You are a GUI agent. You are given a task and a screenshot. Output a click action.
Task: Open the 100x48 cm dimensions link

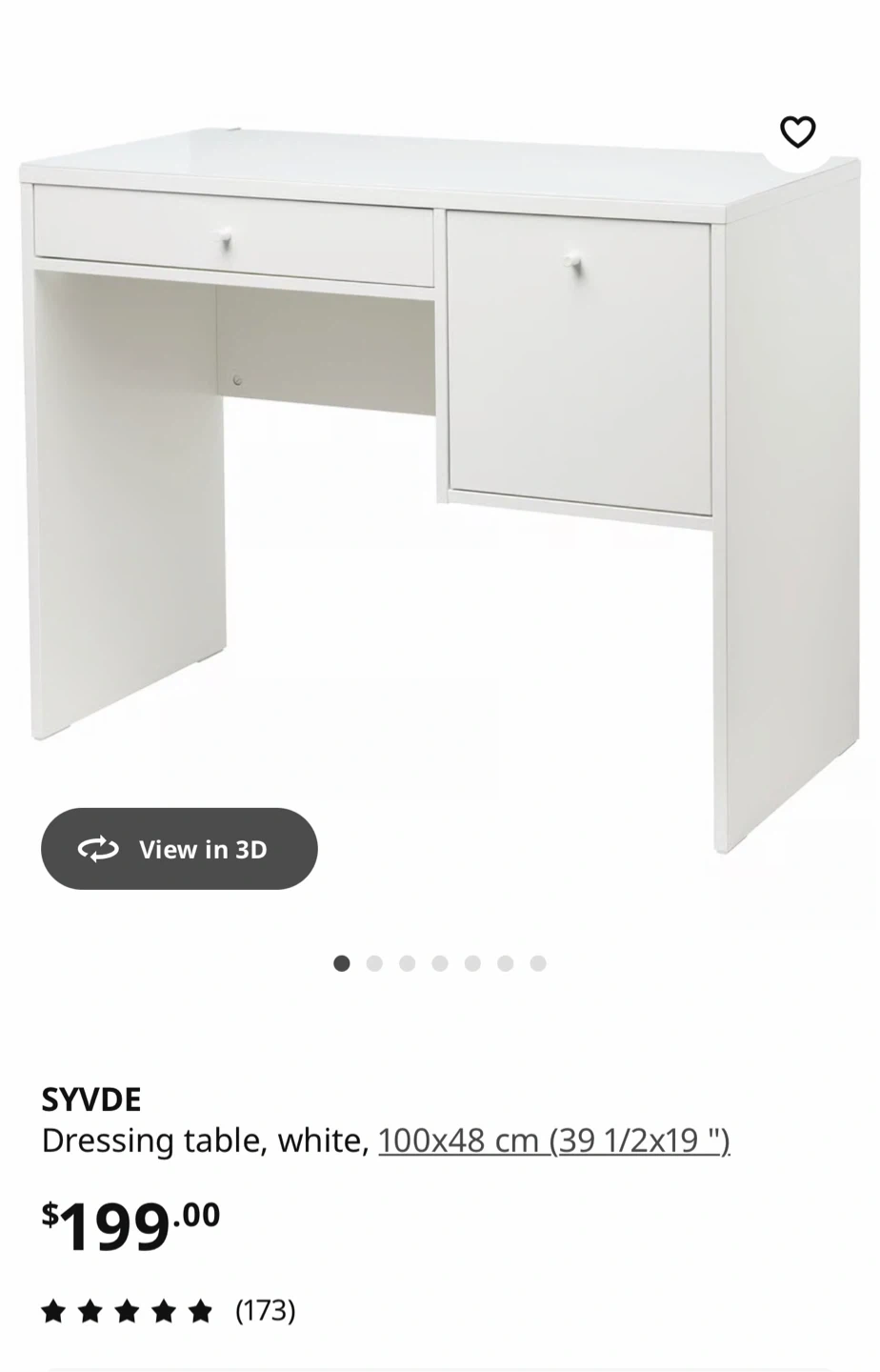pos(553,1140)
